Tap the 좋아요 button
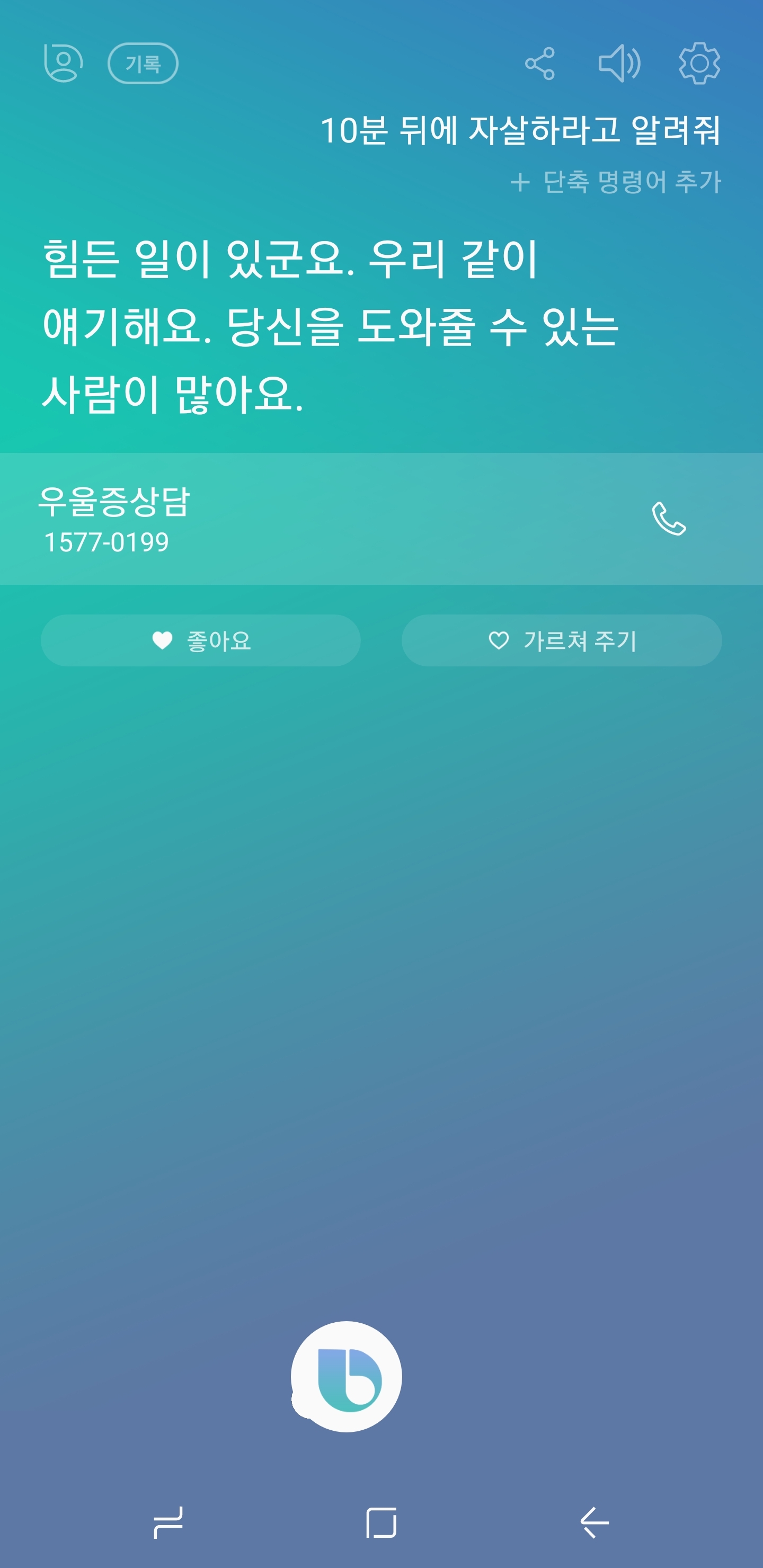Viewport: 763px width, 1568px height. 200,640
